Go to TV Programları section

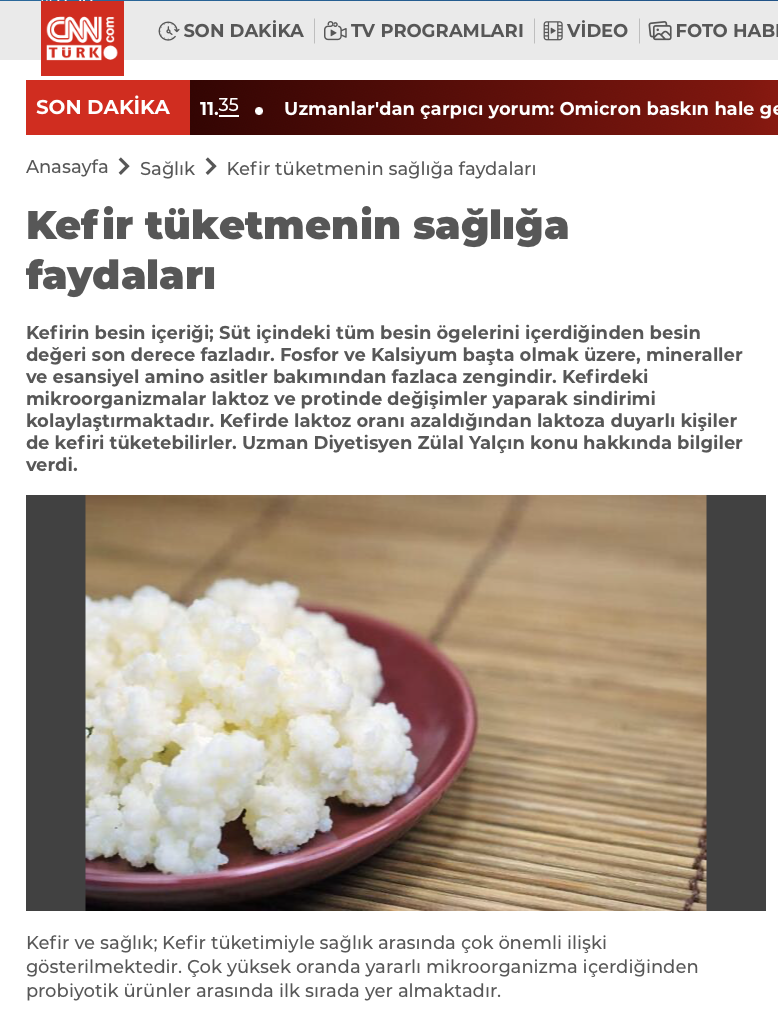point(424,31)
